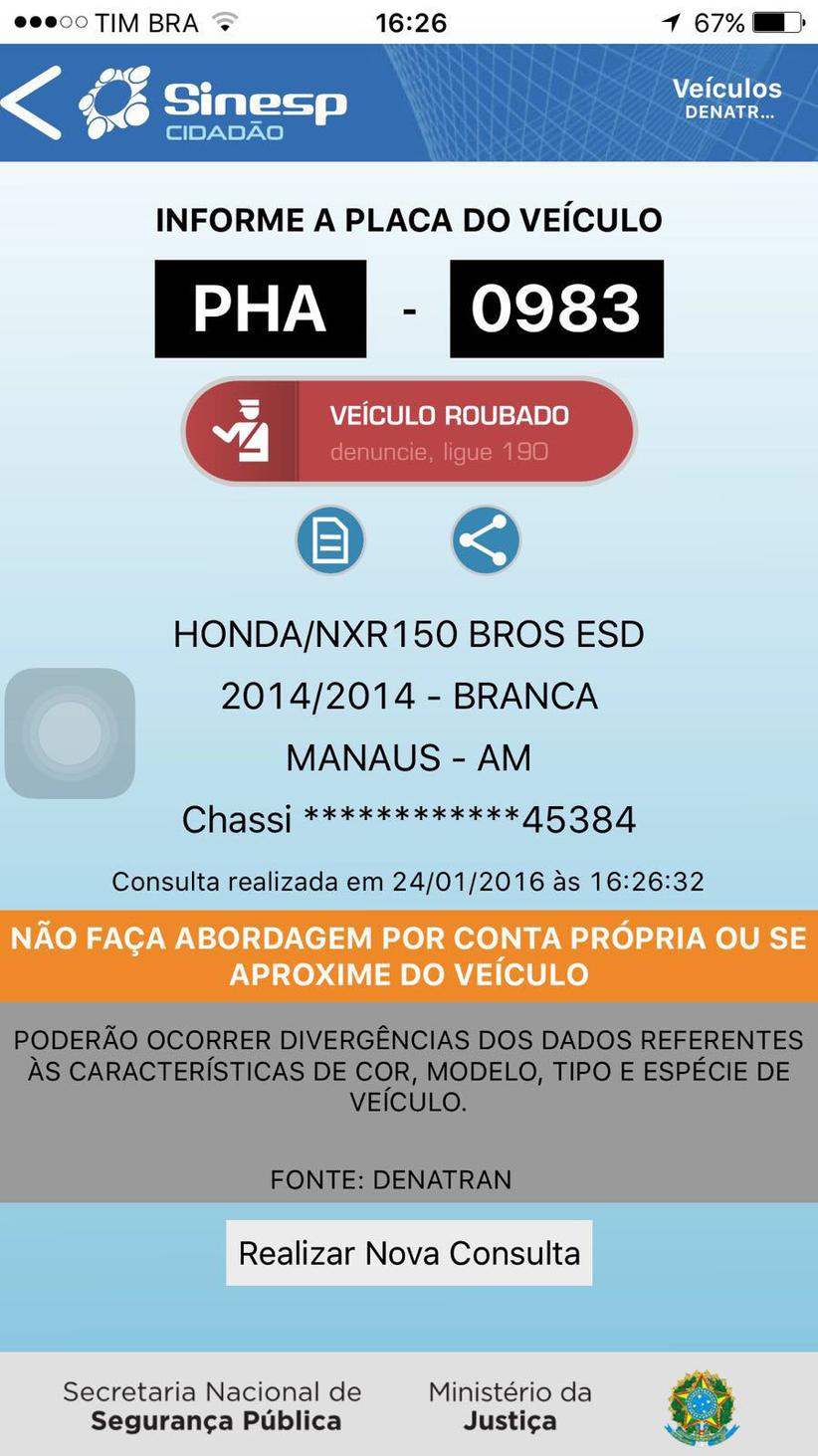This screenshot has height=1456, width=818.
Task: Edit the PHA plate letters field
Action: click(x=260, y=309)
